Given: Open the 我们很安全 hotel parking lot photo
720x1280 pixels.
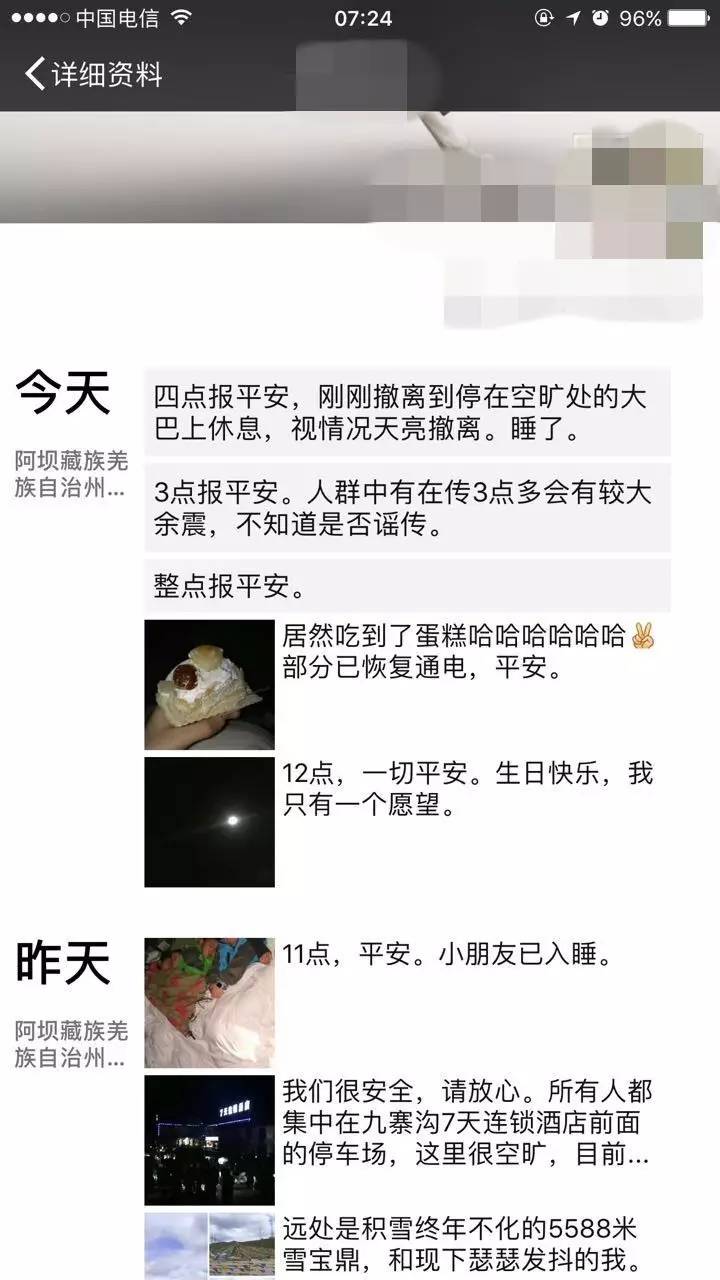Looking at the screenshot, I should pyautogui.click(x=209, y=1140).
